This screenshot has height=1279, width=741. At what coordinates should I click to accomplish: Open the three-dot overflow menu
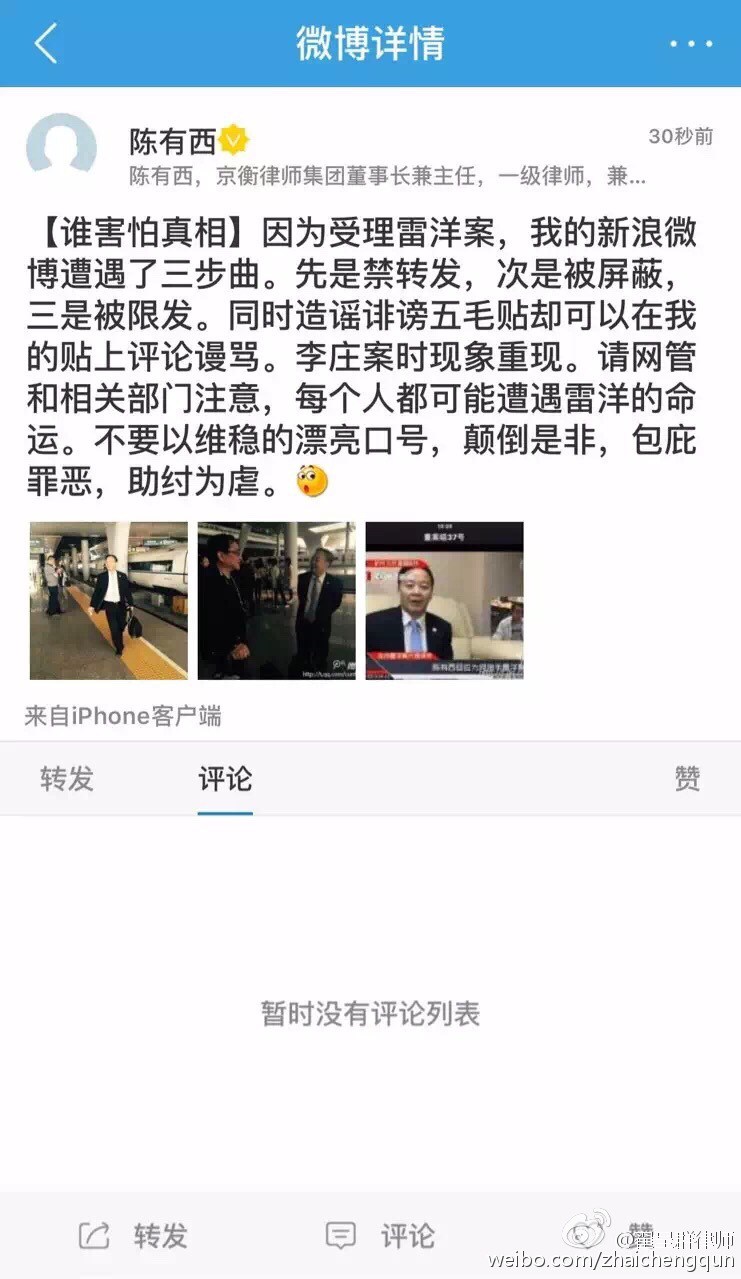click(x=690, y=44)
